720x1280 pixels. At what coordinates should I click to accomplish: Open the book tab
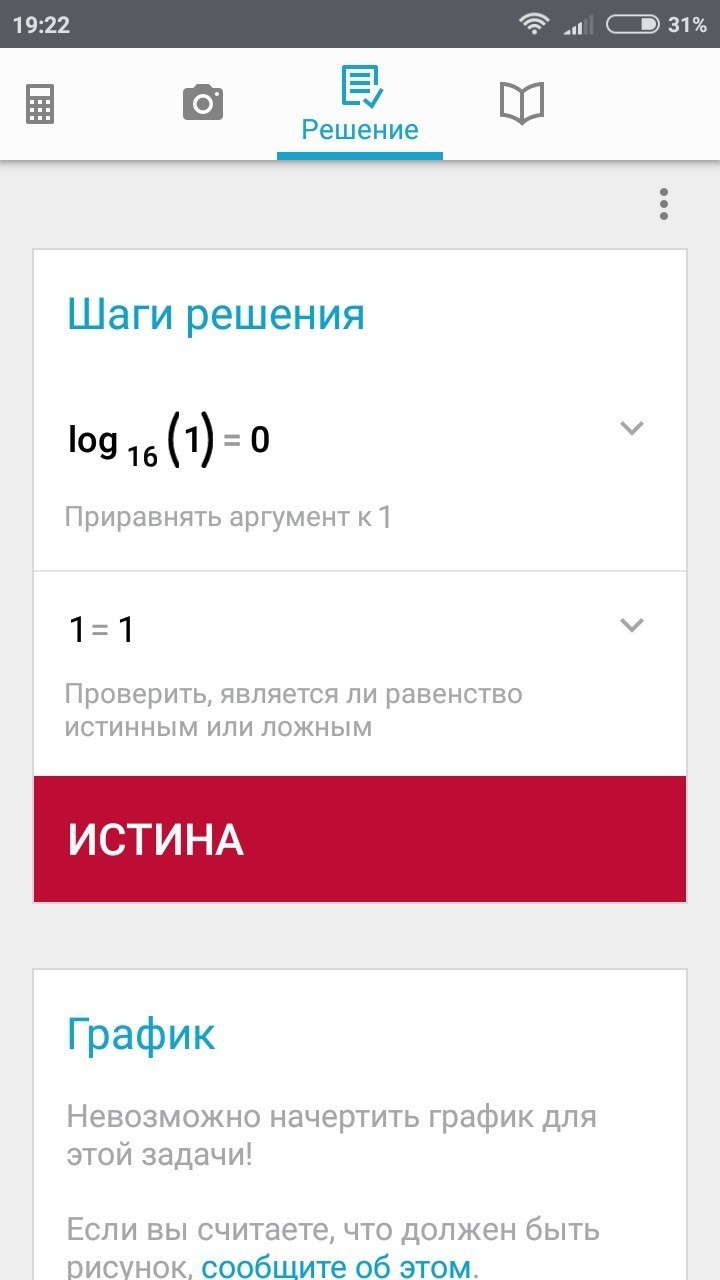(521, 103)
